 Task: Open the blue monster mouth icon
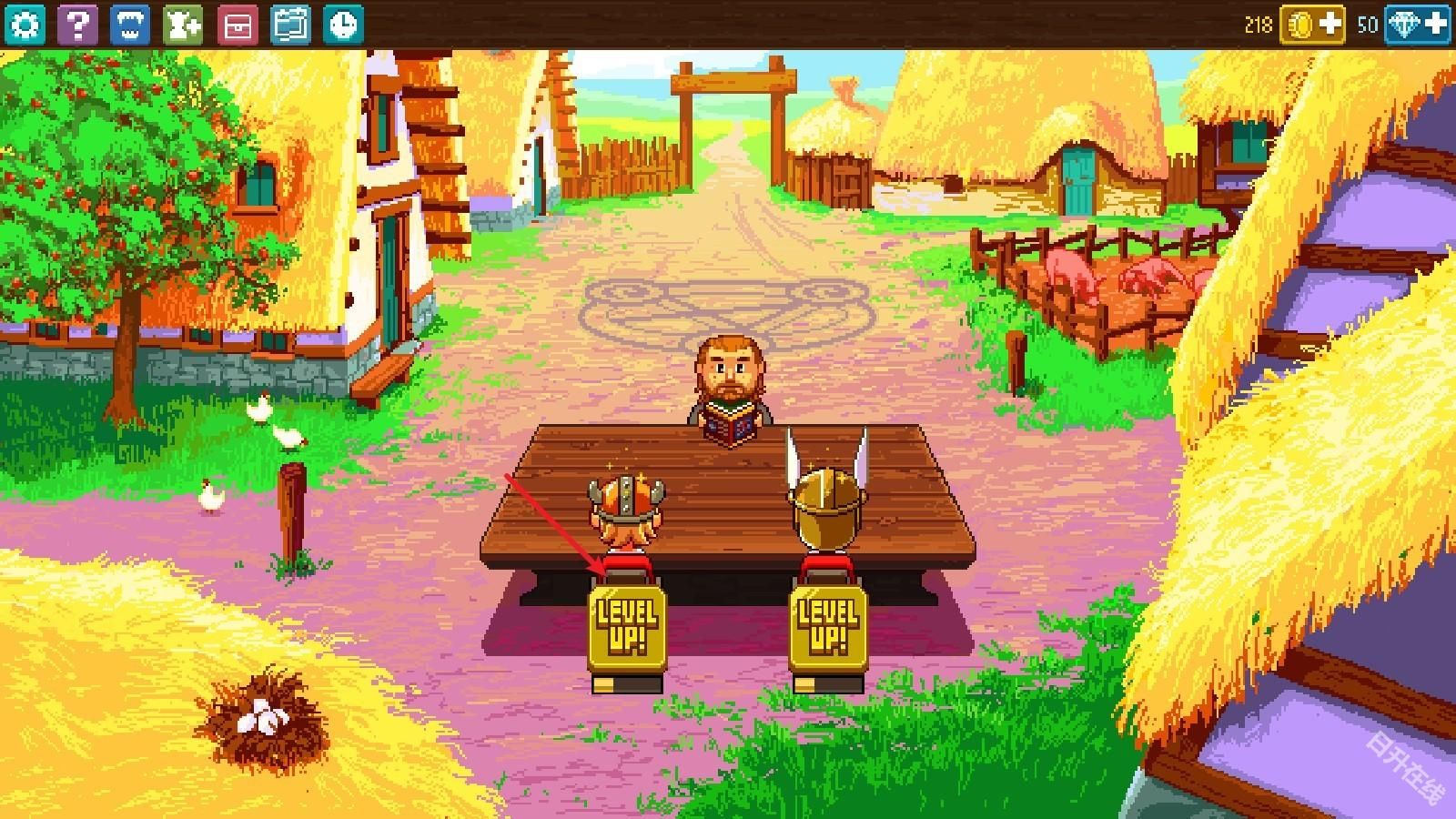130,25
